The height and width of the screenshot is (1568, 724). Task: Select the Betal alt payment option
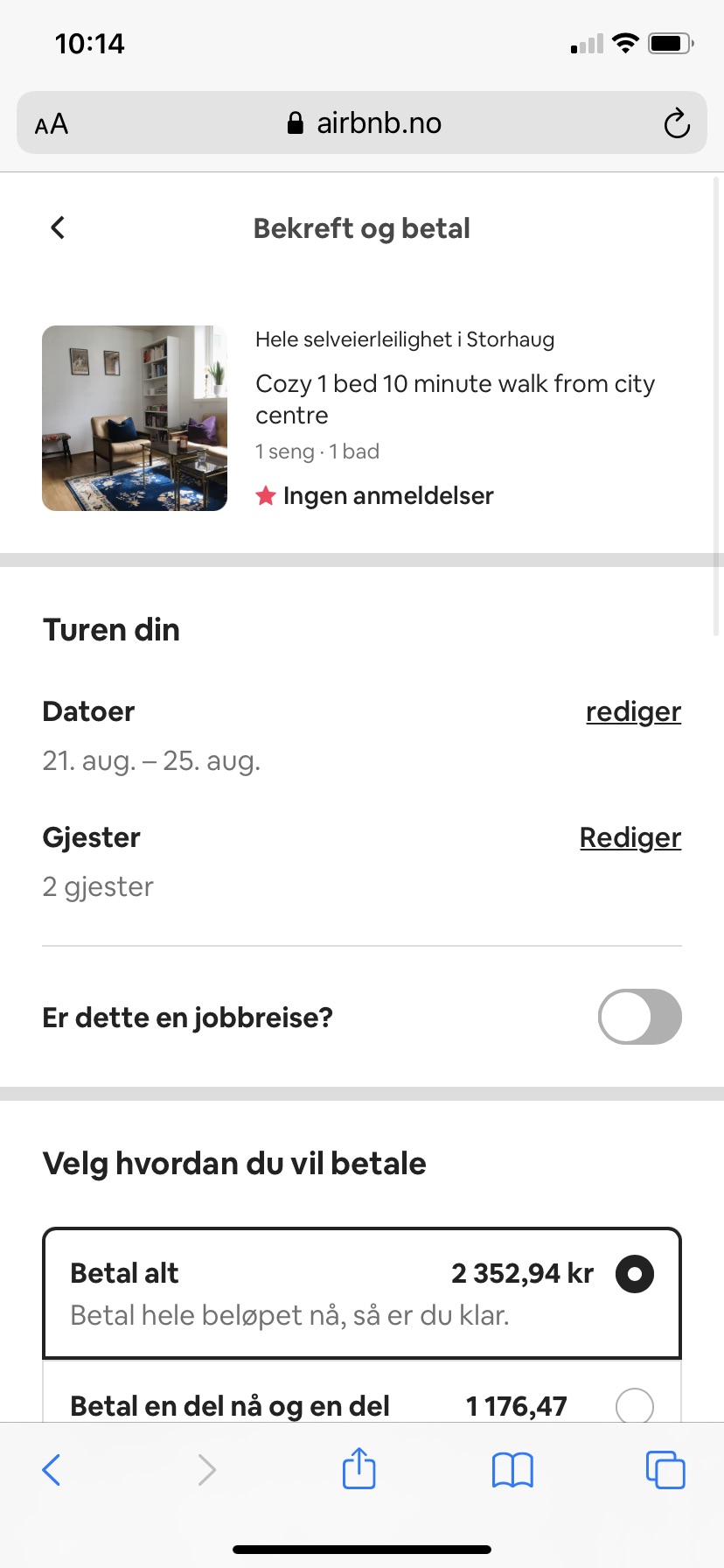(x=362, y=1293)
